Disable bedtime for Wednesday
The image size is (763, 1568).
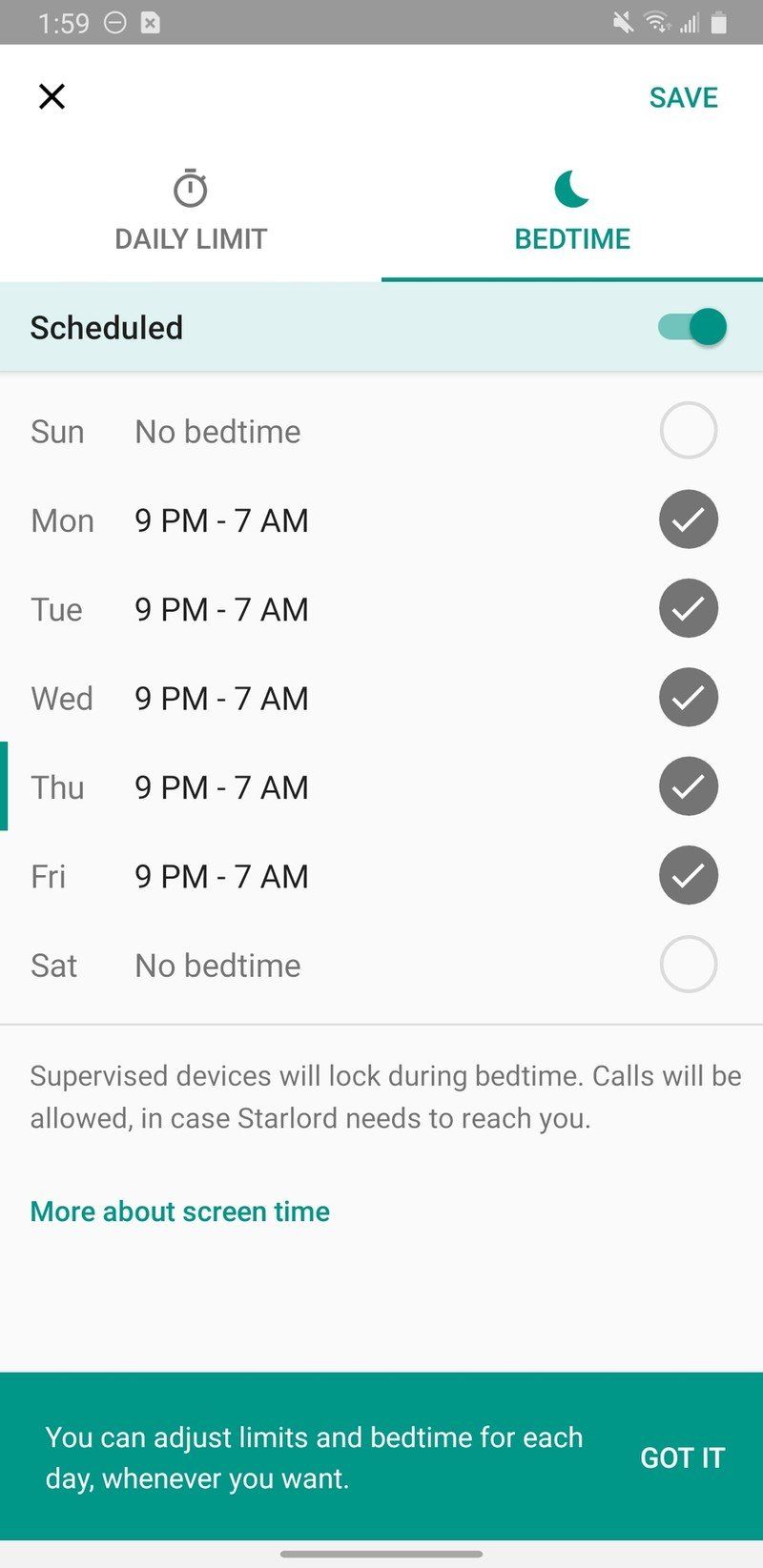coord(688,697)
